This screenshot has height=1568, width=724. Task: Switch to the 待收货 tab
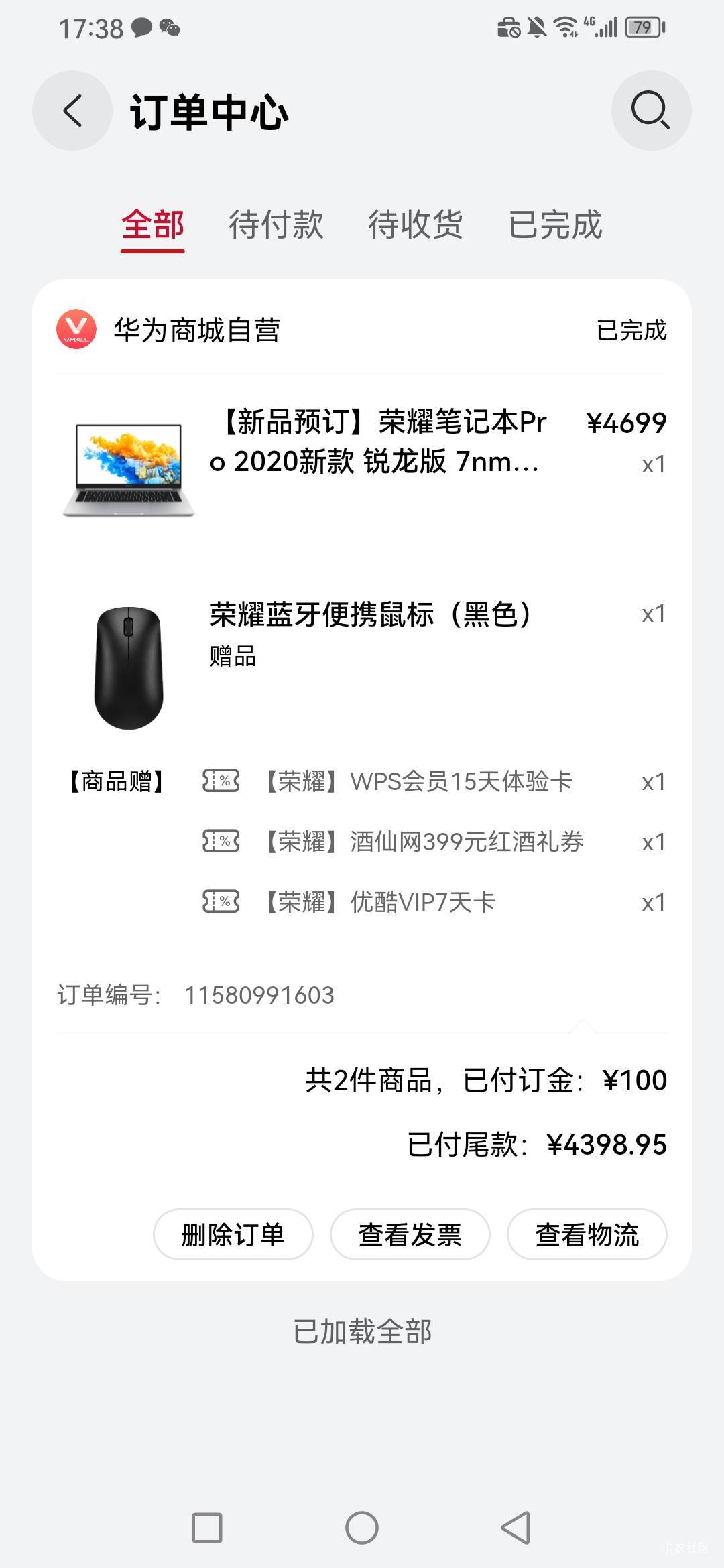[416, 224]
